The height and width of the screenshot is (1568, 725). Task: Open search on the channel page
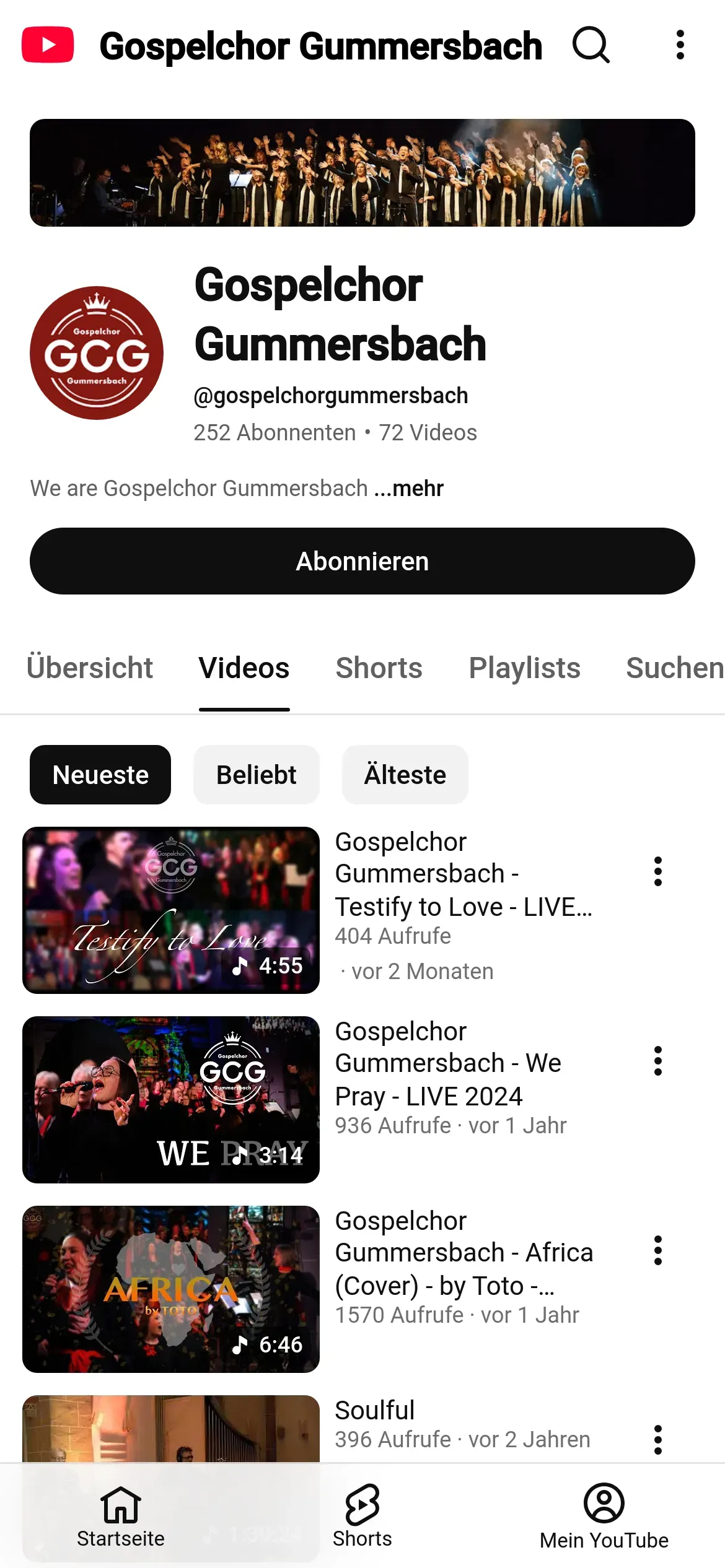[x=591, y=45]
